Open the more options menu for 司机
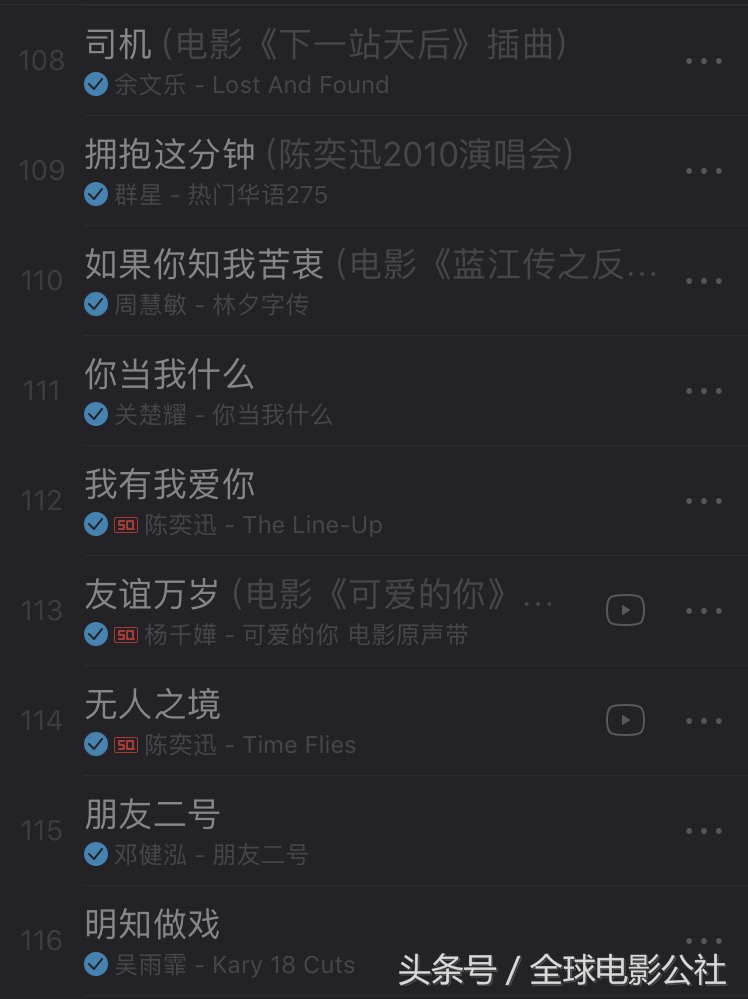This screenshot has height=999, width=748. [705, 60]
